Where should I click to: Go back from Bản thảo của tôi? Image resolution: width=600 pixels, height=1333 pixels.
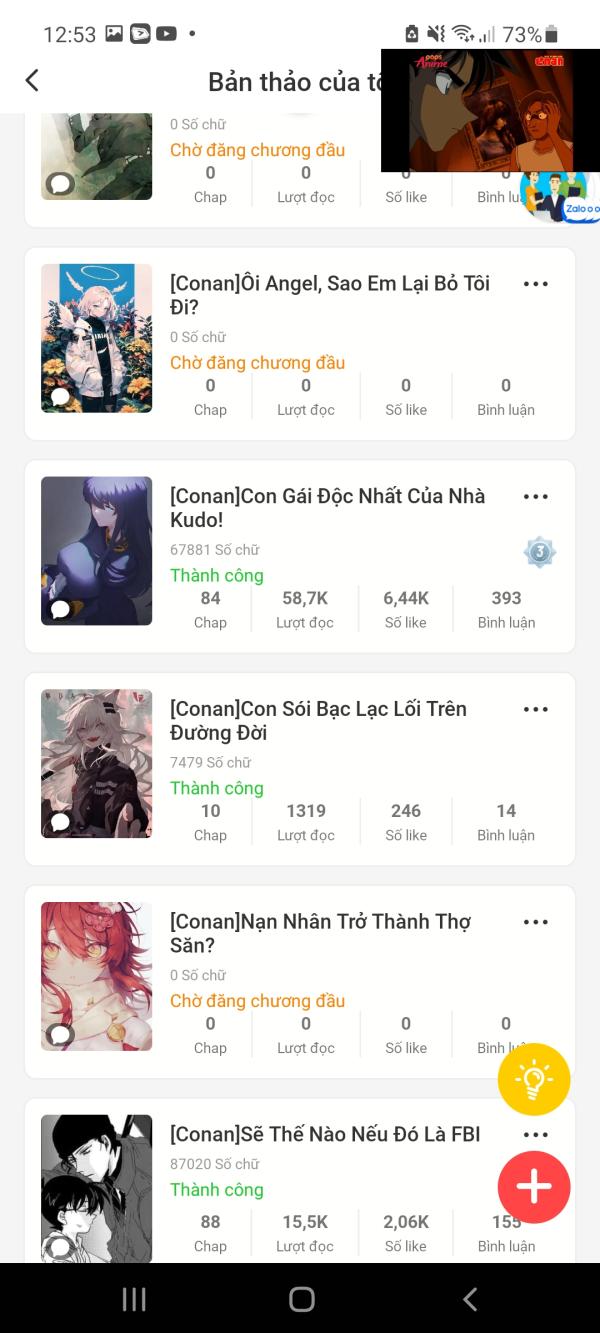(32, 81)
